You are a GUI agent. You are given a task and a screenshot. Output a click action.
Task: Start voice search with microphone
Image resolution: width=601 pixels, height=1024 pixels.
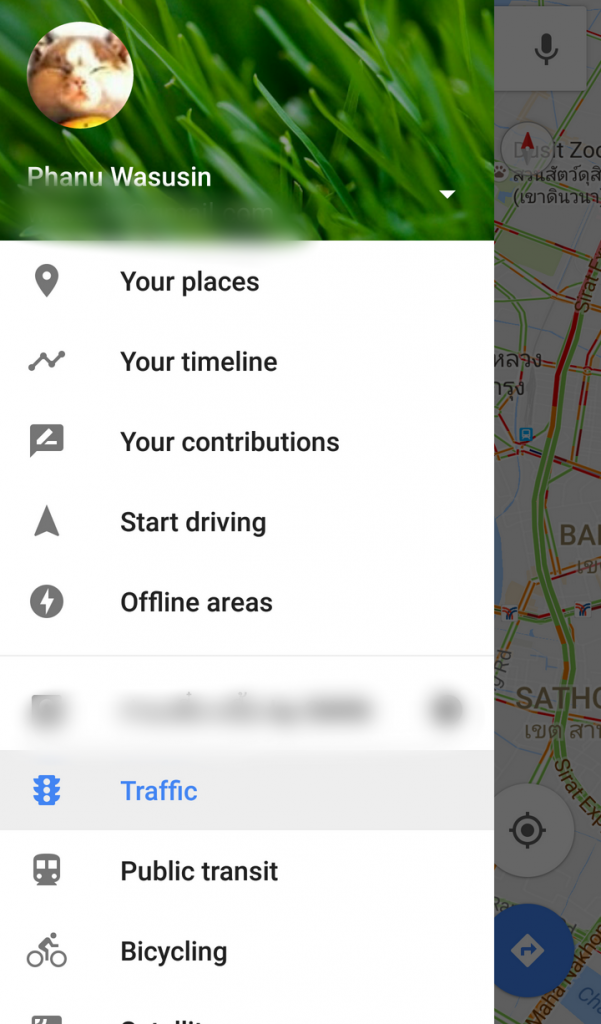click(546, 49)
